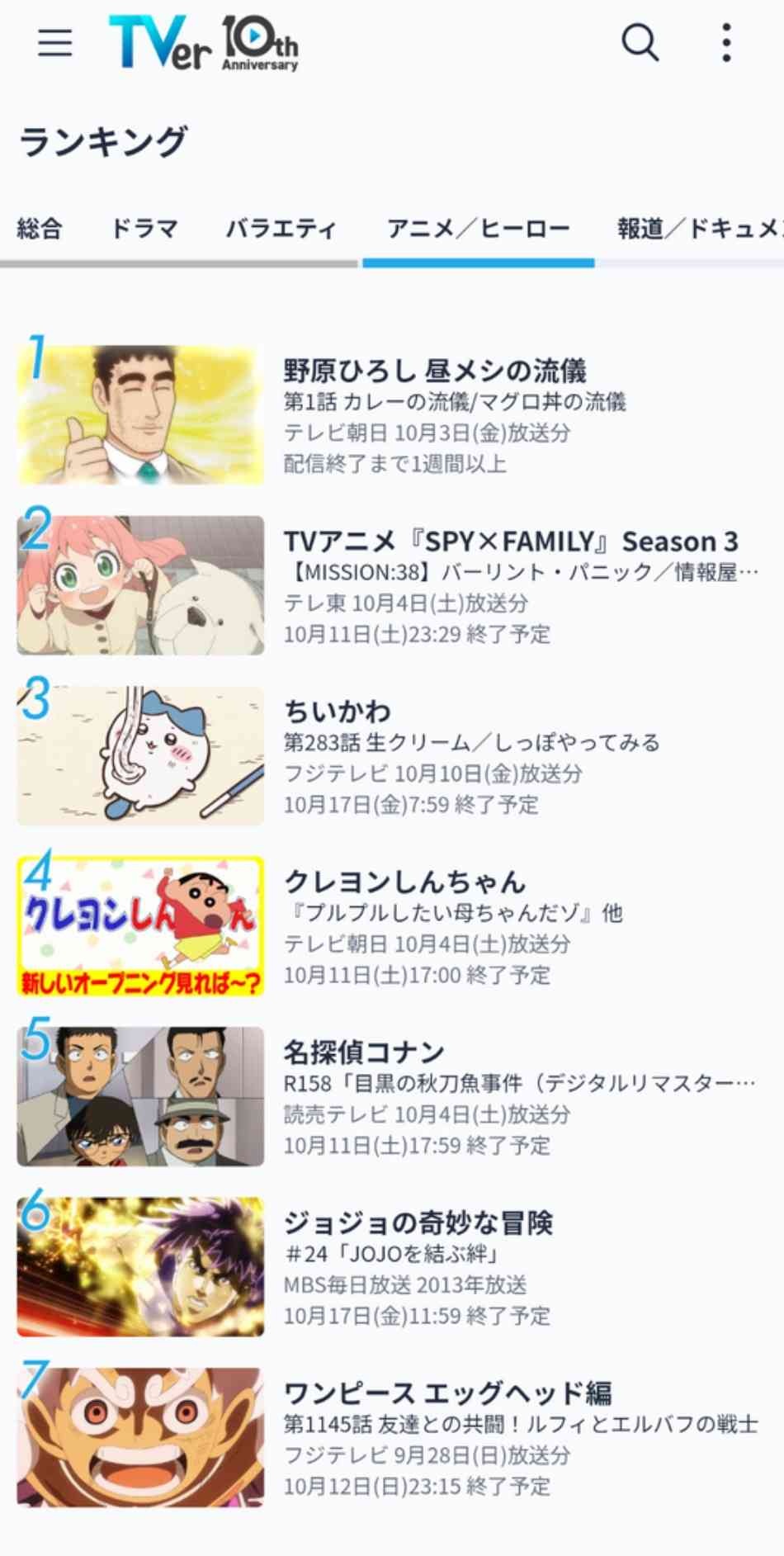Open the search icon
This screenshot has height=1556, width=784.
tap(640, 42)
